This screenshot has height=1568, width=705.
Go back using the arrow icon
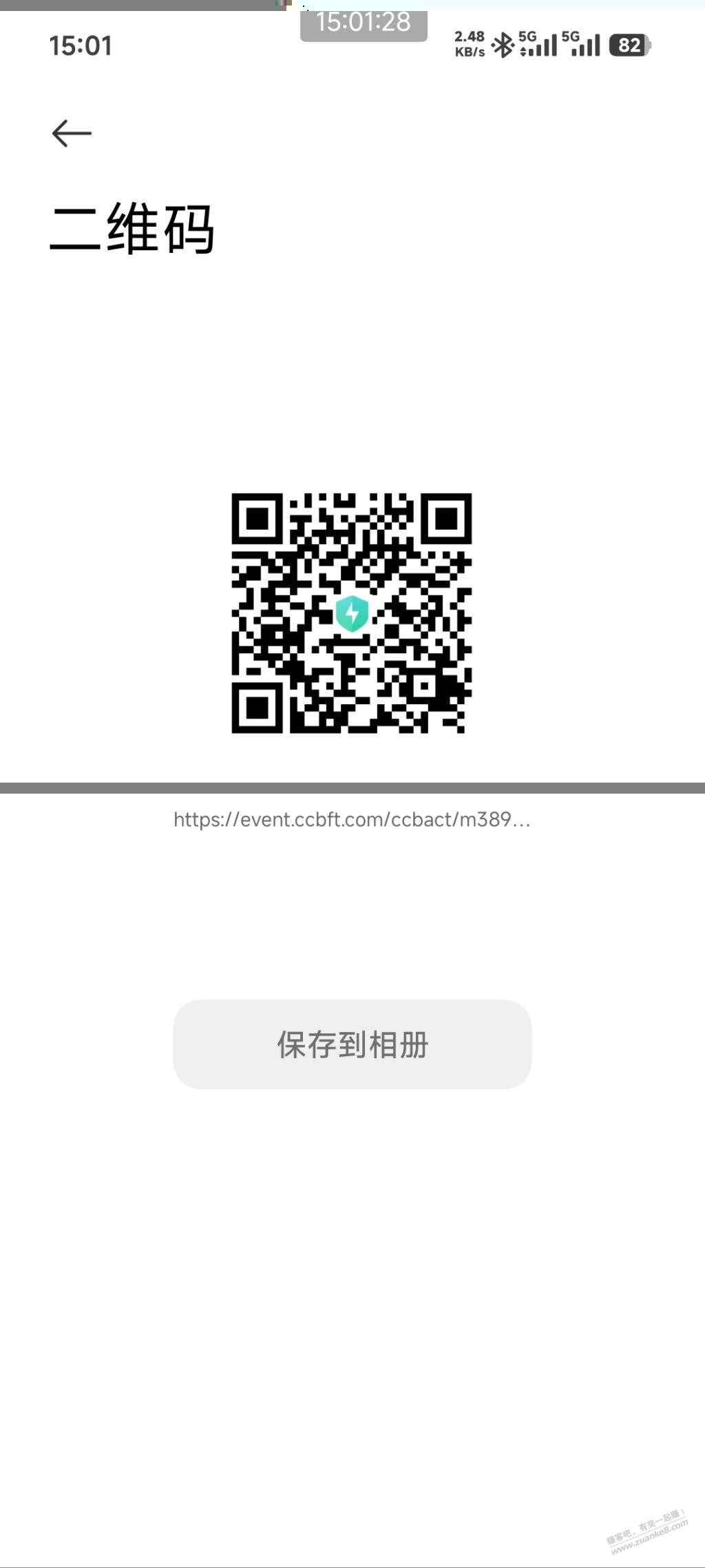click(72, 133)
